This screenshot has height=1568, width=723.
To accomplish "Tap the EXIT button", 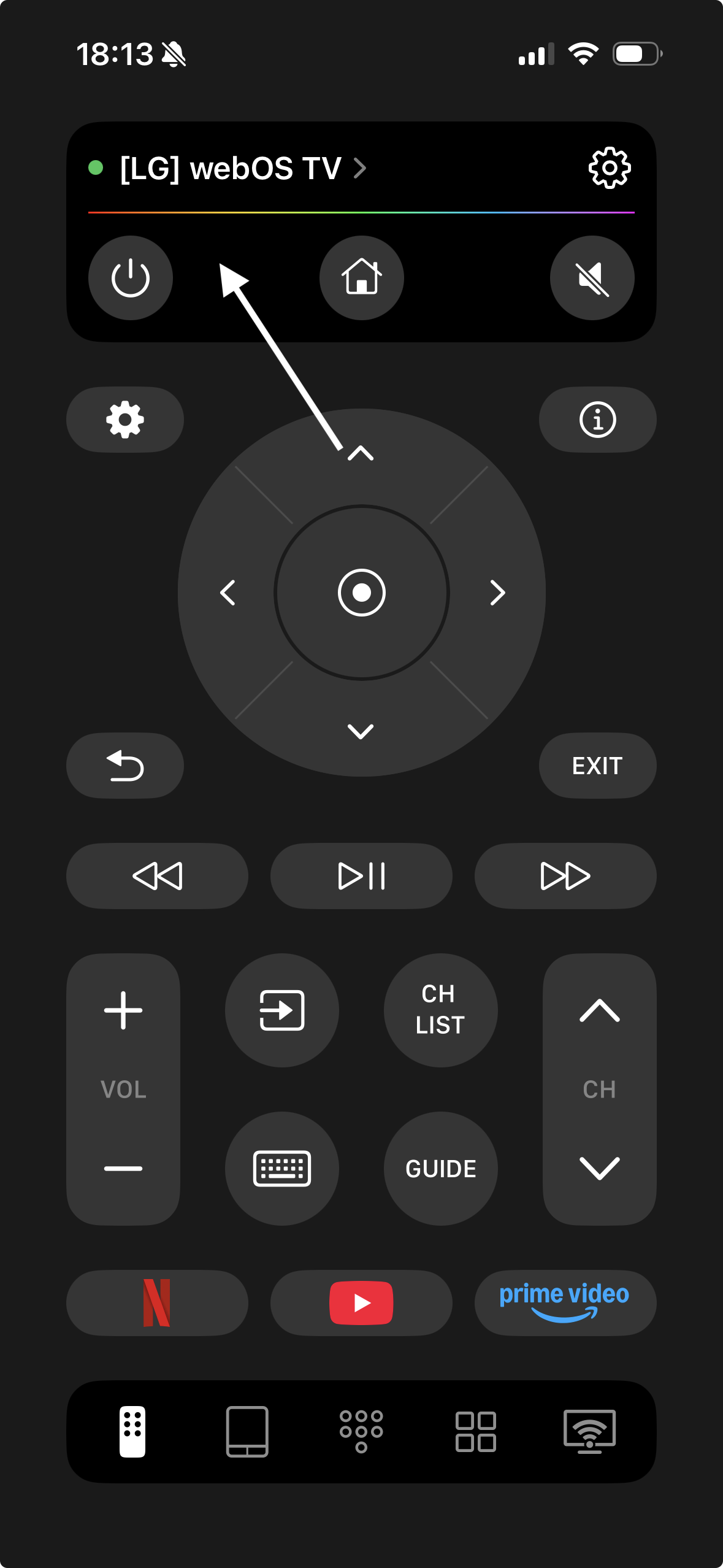I will 597,766.
